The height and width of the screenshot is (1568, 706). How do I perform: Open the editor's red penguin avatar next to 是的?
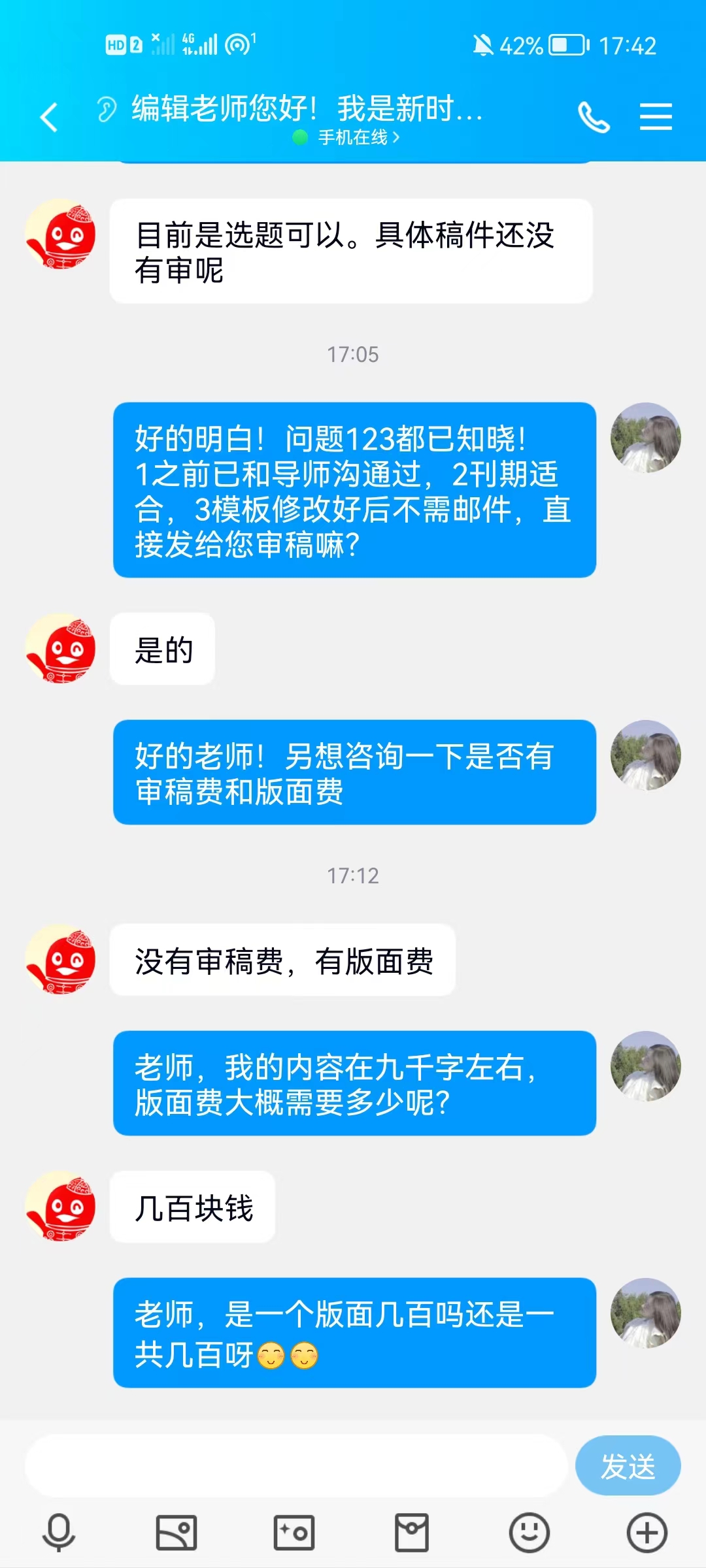pyautogui.click(x=60, y=648)
